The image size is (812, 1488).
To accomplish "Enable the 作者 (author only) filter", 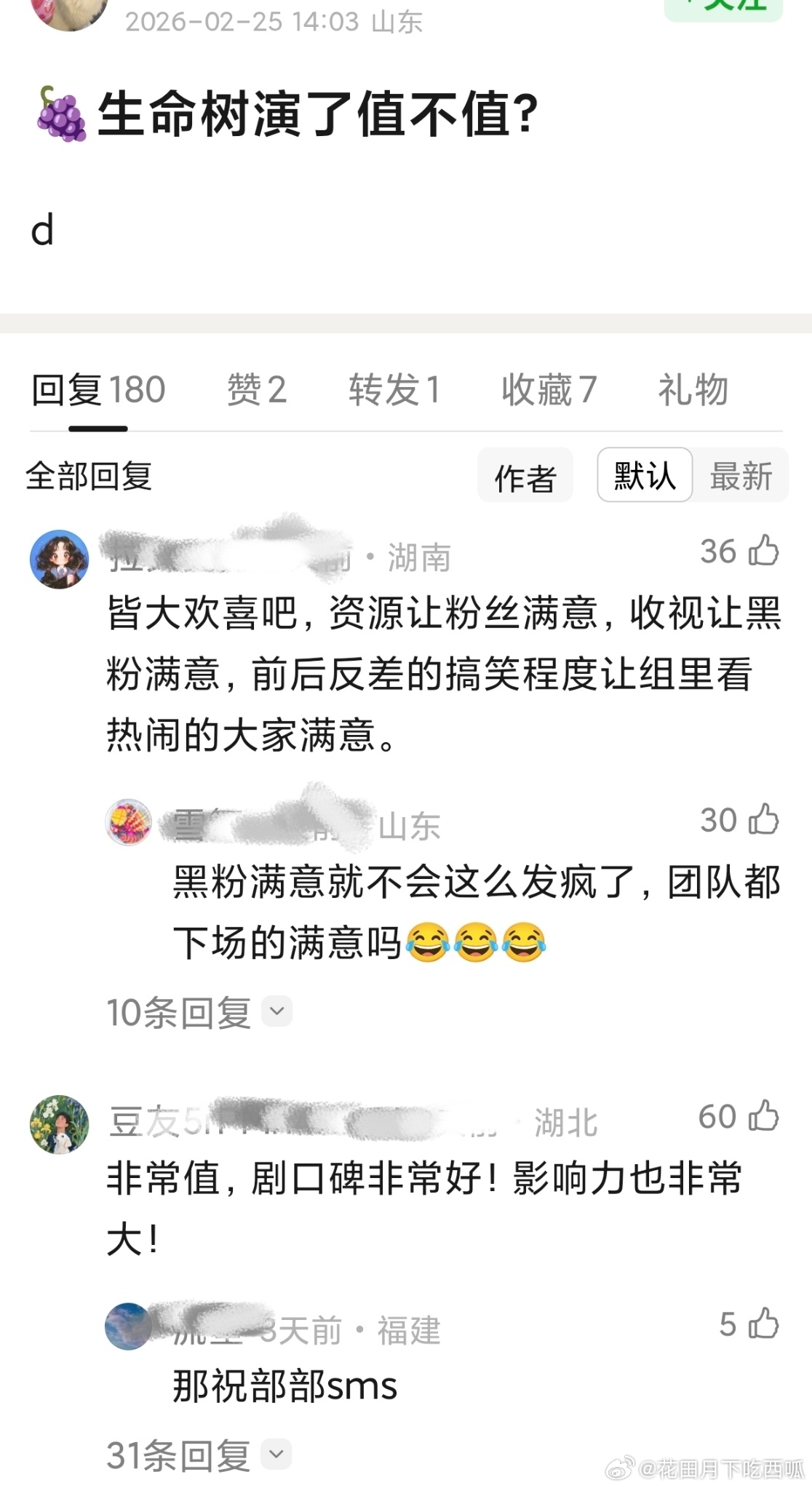I will 525,477.
